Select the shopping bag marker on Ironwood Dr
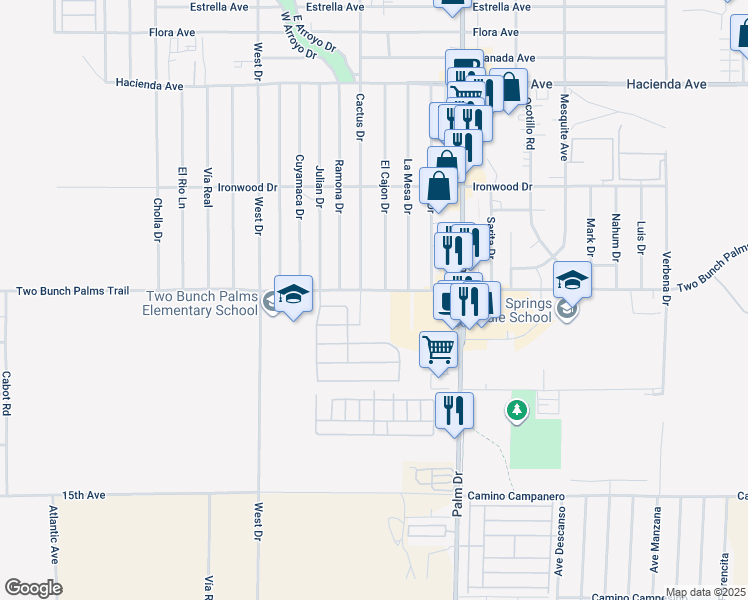This screenshot has width=748, height=600. [x=438, y=187]
